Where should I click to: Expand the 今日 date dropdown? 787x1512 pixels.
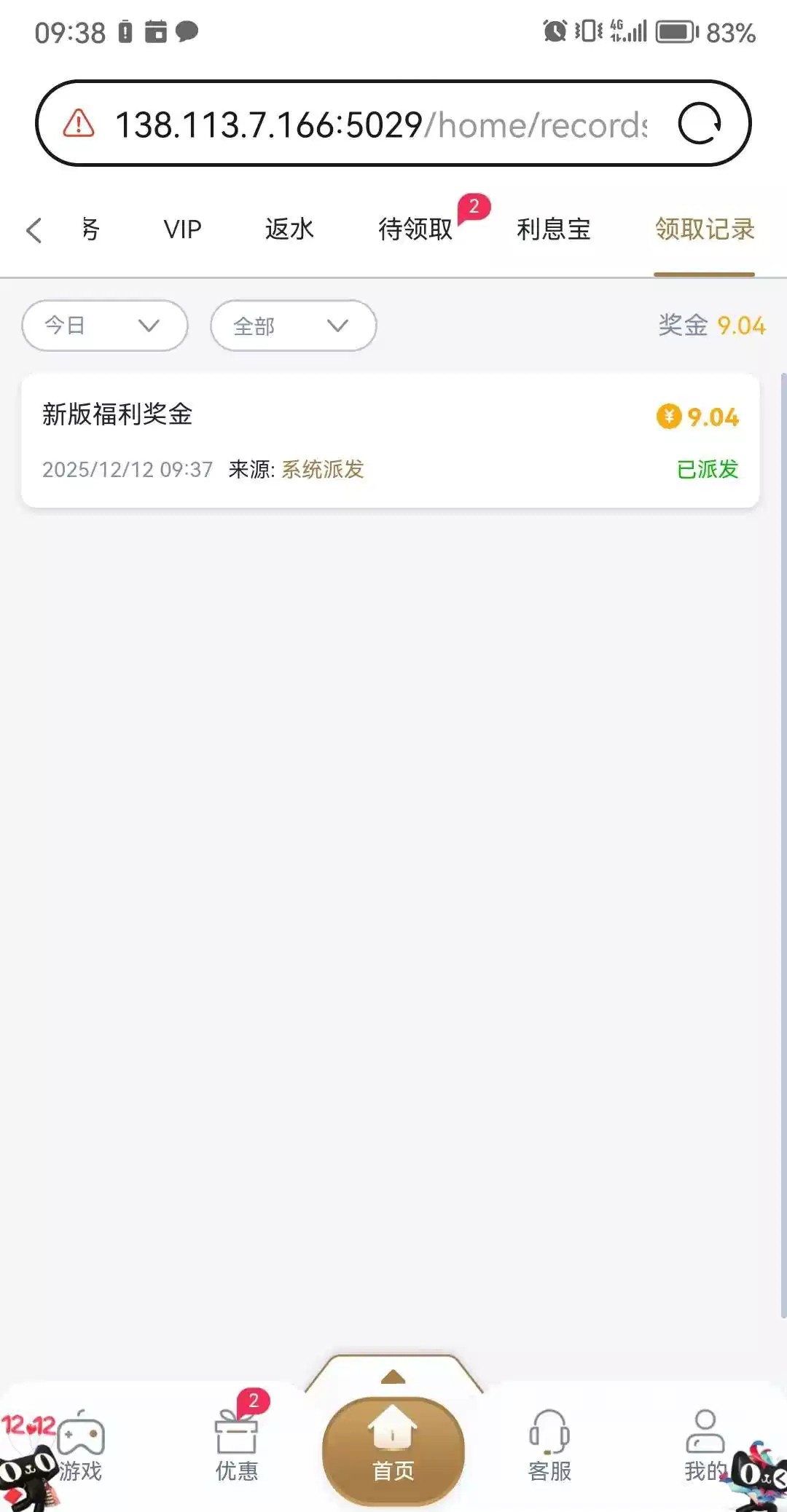pos(105,326)
